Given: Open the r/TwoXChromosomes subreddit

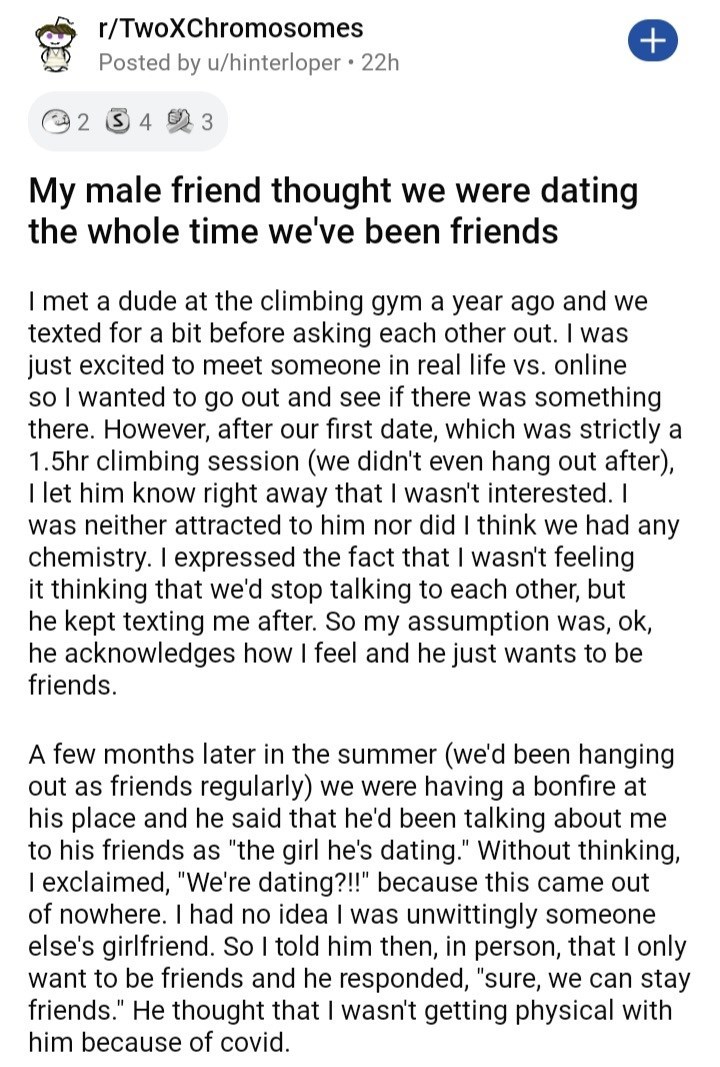Looking at the screenshot, I should (x=230, y=29).
